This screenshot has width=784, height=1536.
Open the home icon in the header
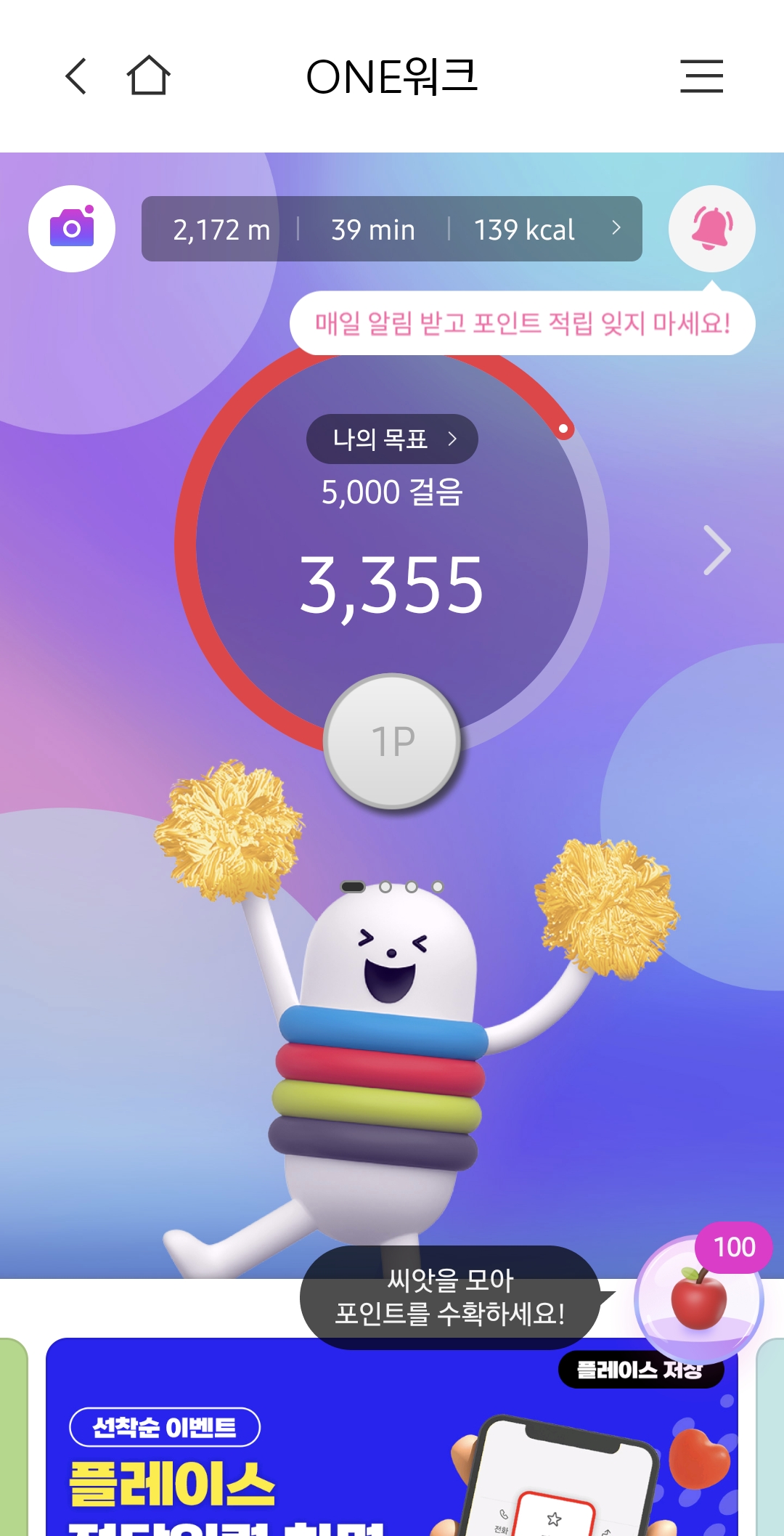(x=148, y=76)
